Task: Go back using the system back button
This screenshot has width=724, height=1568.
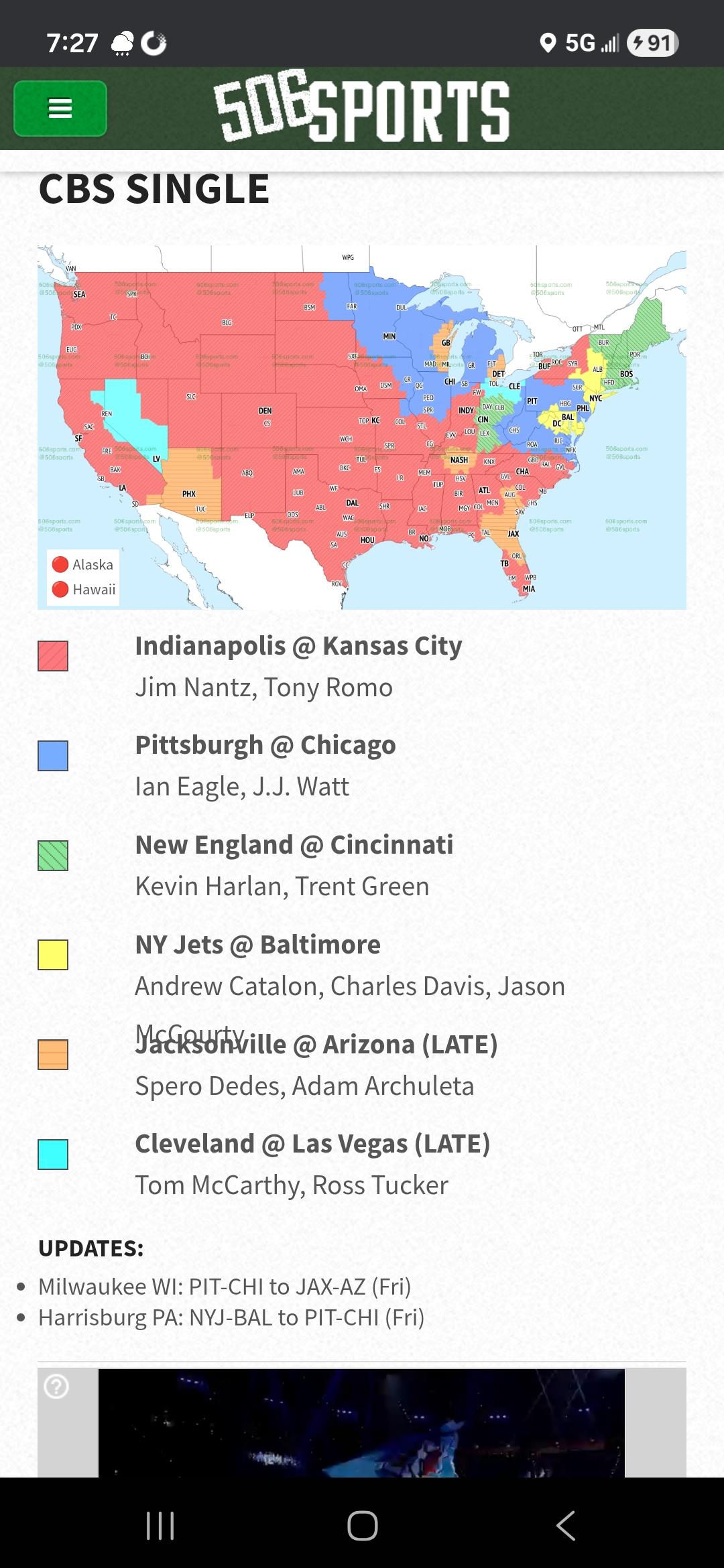Action: 565,1526
